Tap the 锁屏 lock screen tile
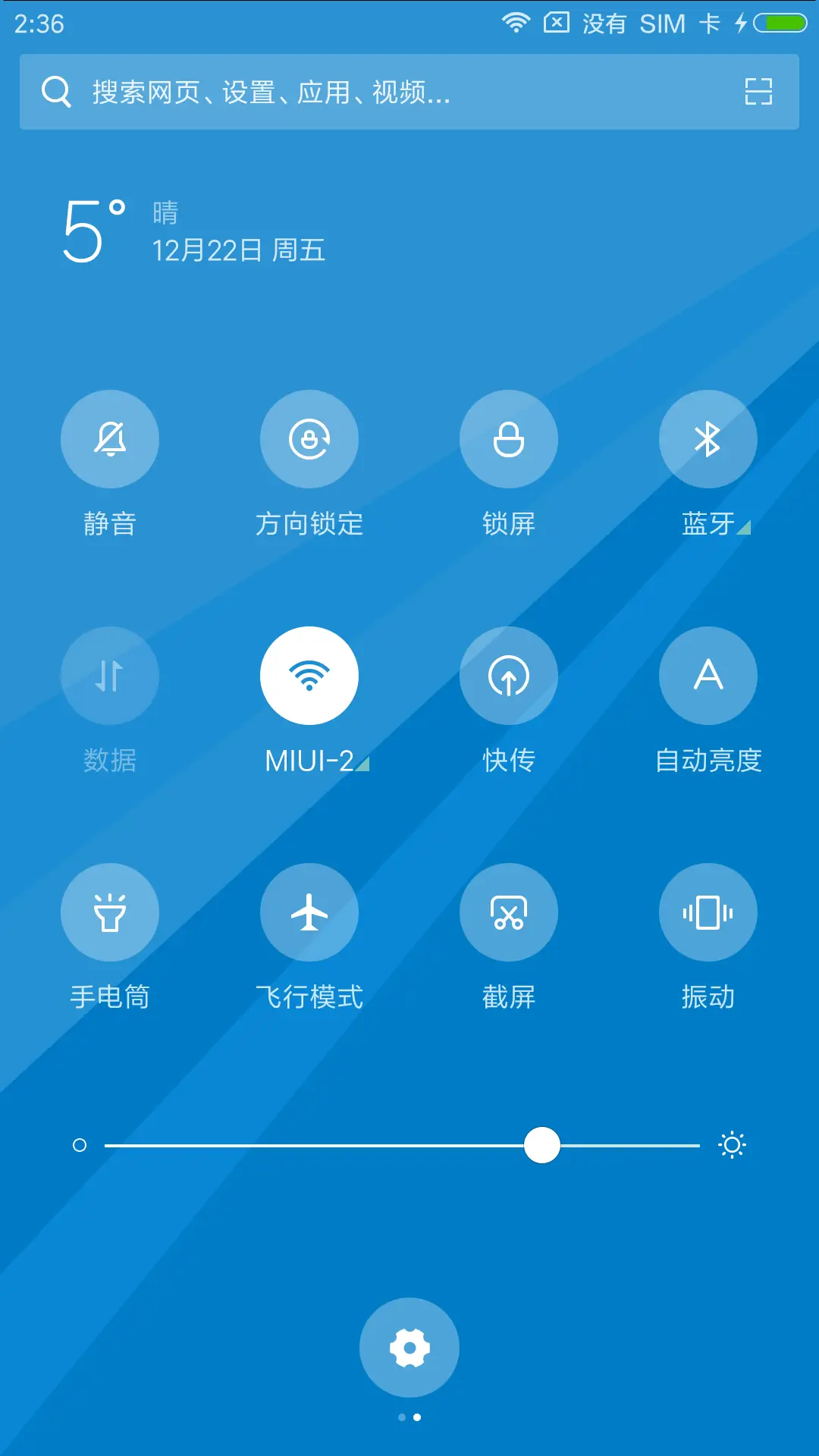 click(509, 439)
